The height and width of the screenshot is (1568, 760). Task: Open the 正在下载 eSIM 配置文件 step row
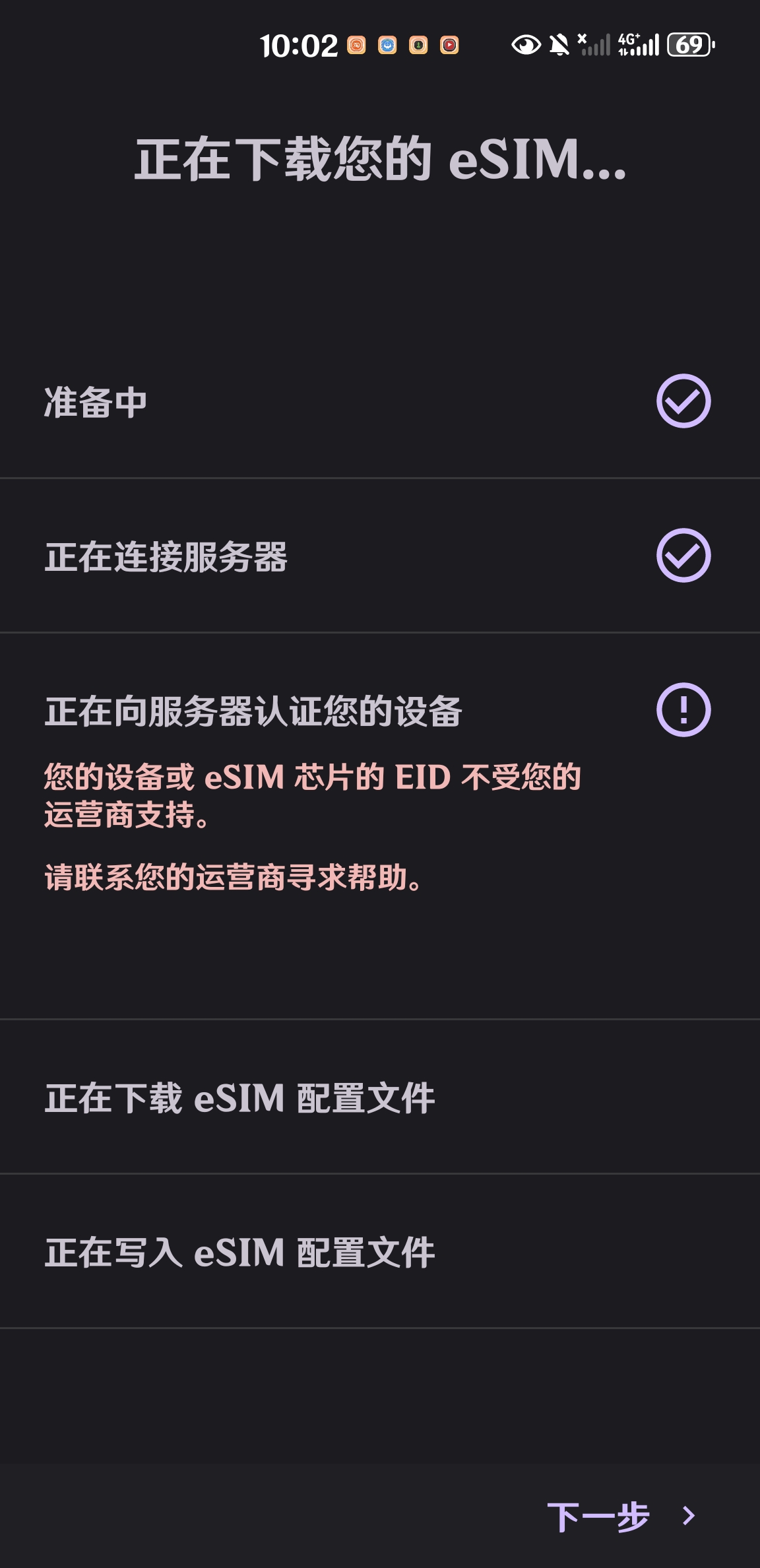[x=241, y=1098]
